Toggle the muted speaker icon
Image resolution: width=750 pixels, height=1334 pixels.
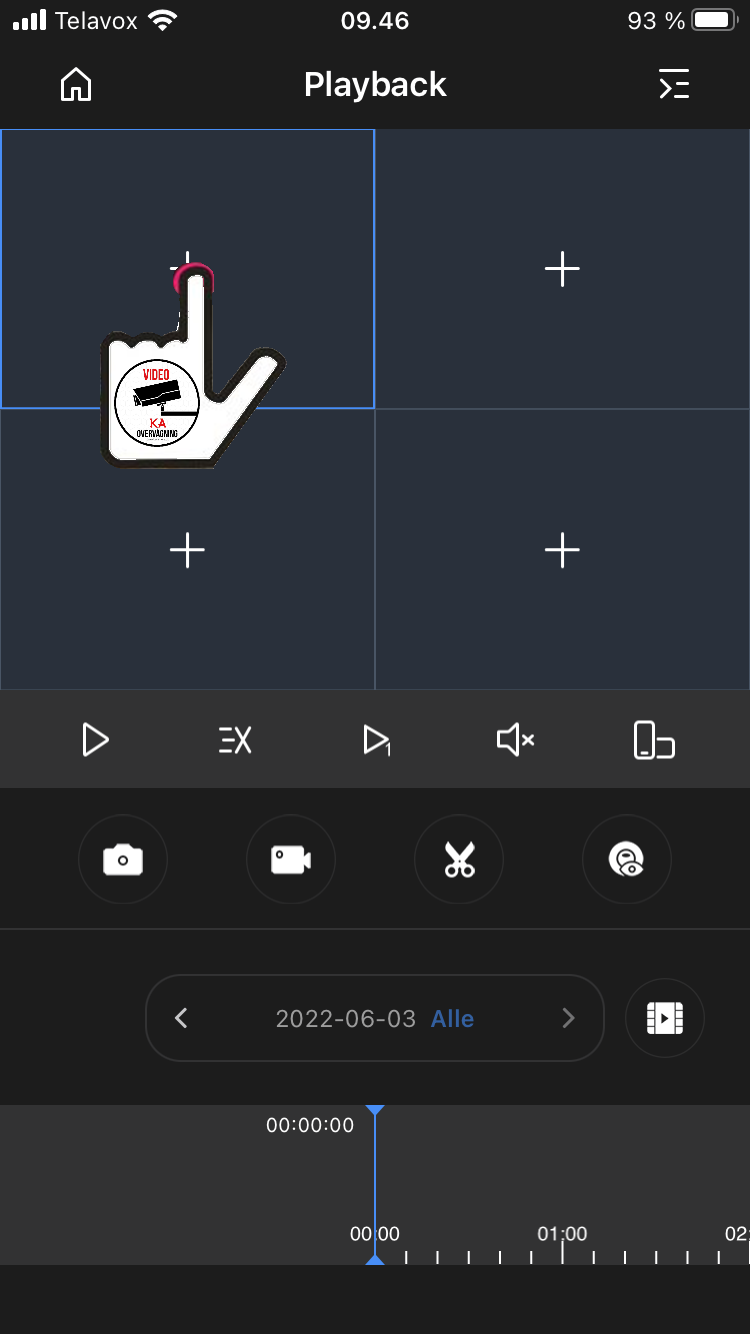(x=515, y=741)
